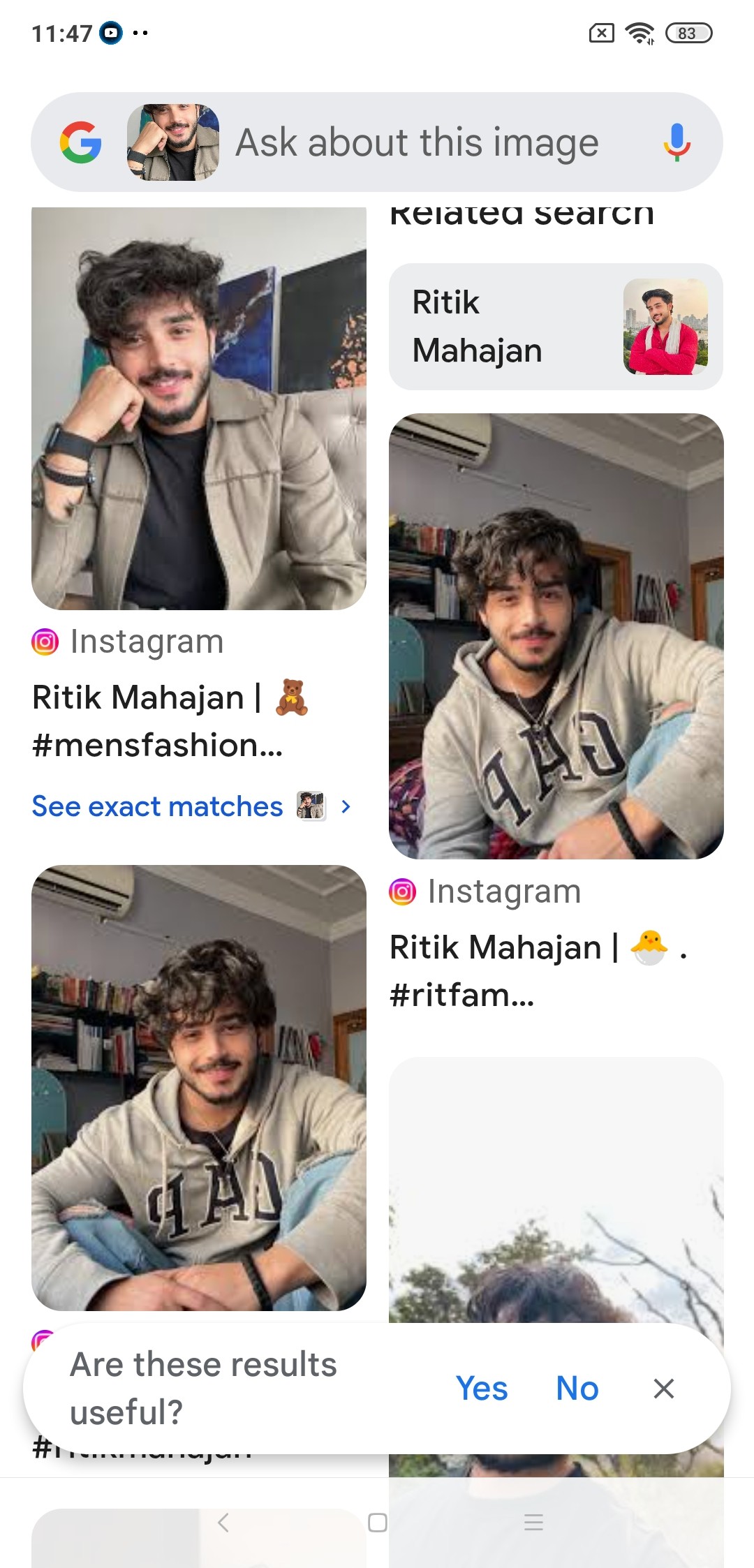Open the query image thumbnail in search bar
This screenshot has width=754, height=1568.
[172, 142]
